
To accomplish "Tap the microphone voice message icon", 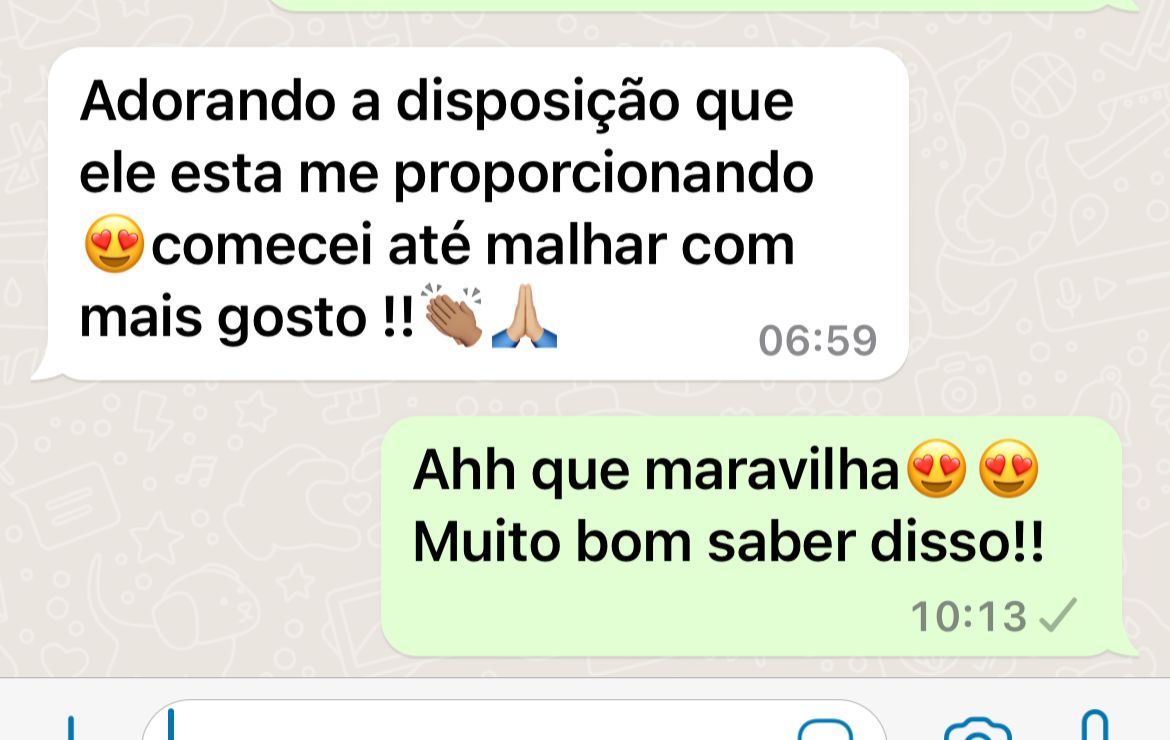I will (1095, 726).
